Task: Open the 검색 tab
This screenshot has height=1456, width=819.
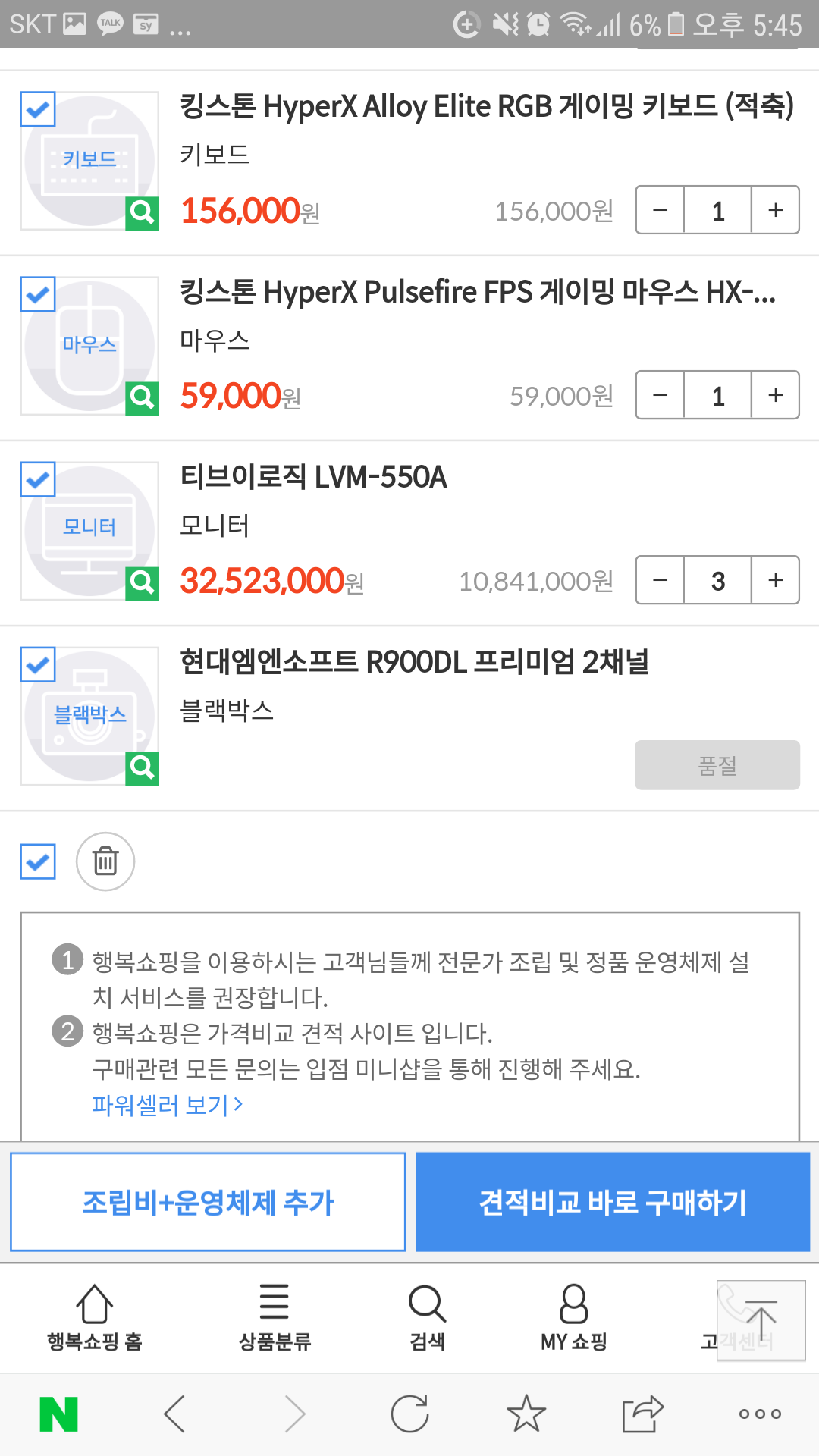Action: 427,1318
